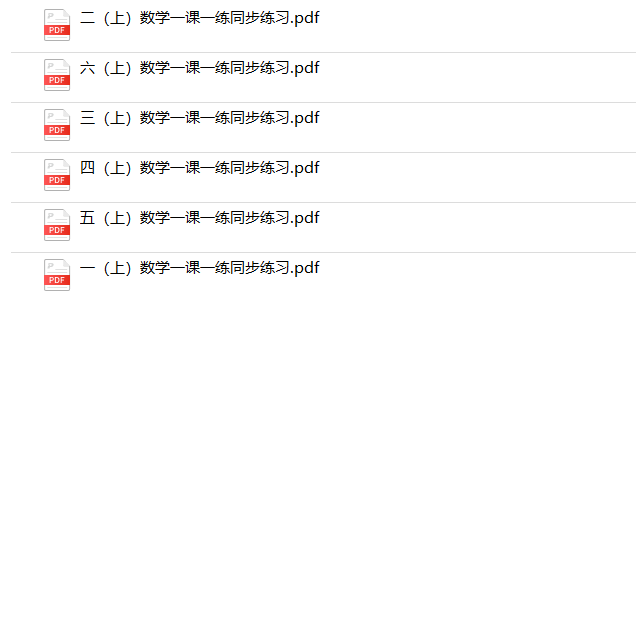Screen dimensions: 636x635
Task: Tap the 五（上）数学一课一练同步练习.pdf row
Action: 199,218
